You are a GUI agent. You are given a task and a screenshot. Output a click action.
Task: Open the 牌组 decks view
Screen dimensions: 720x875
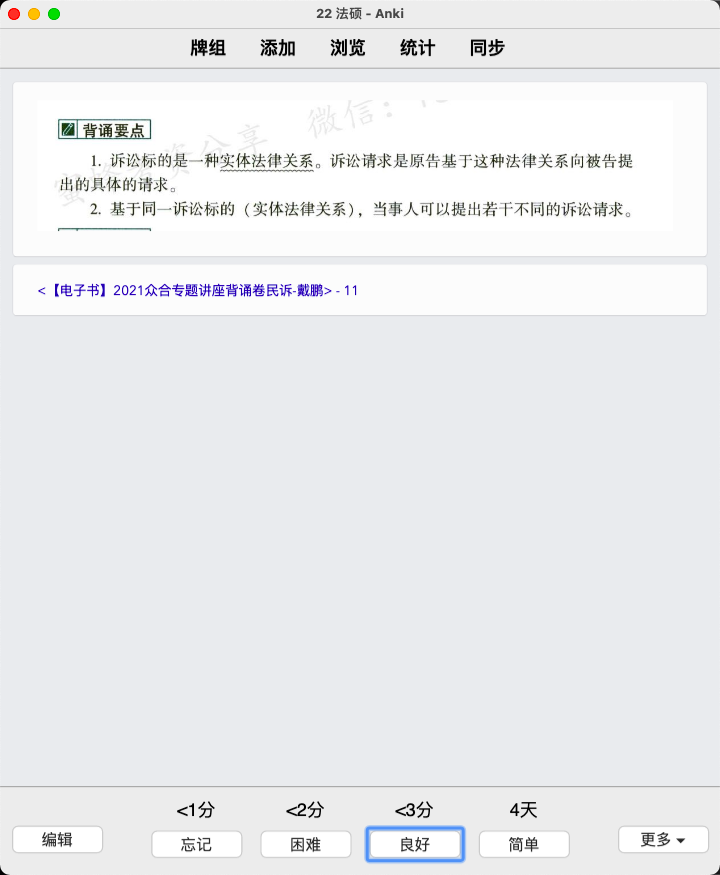(x=208, y=48)
